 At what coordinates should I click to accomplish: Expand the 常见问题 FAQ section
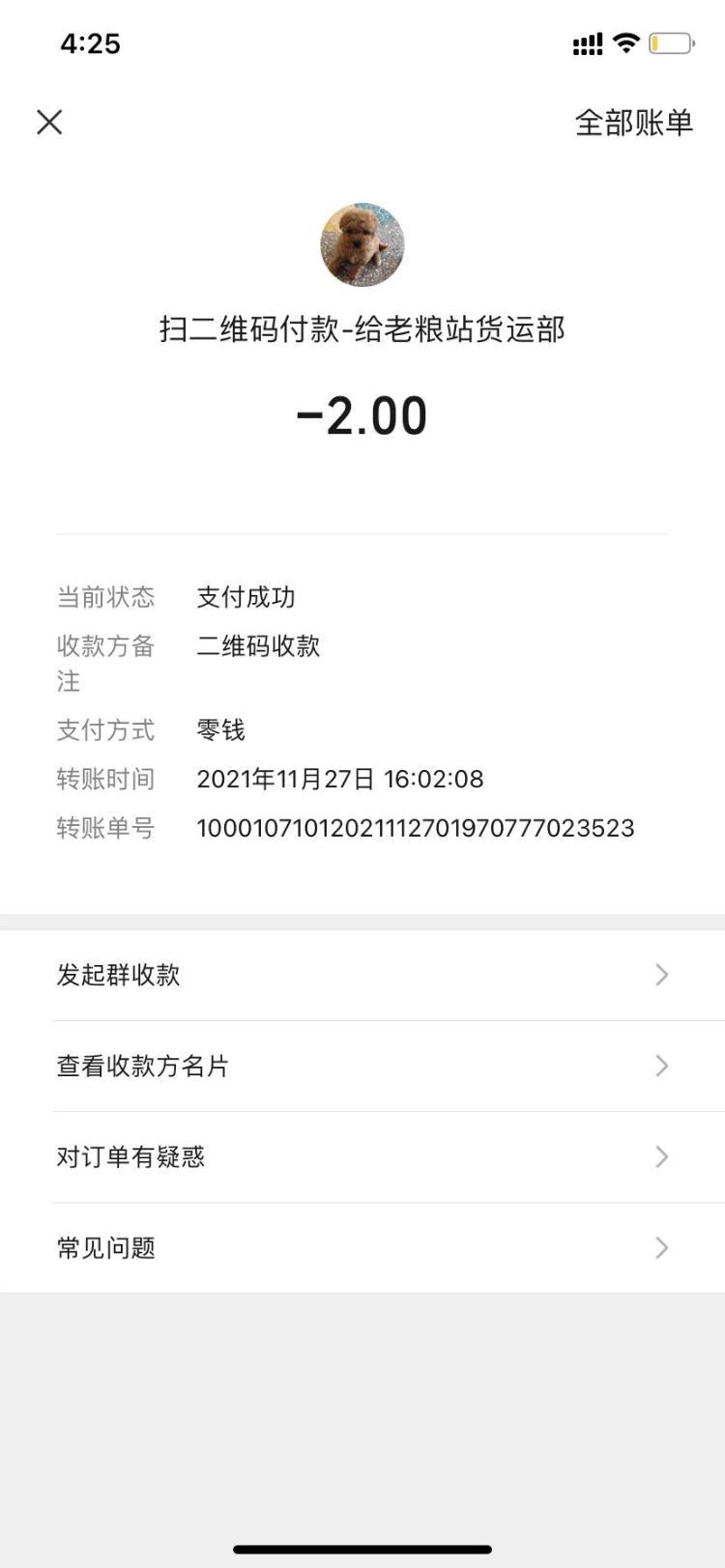click(105, 1247)
